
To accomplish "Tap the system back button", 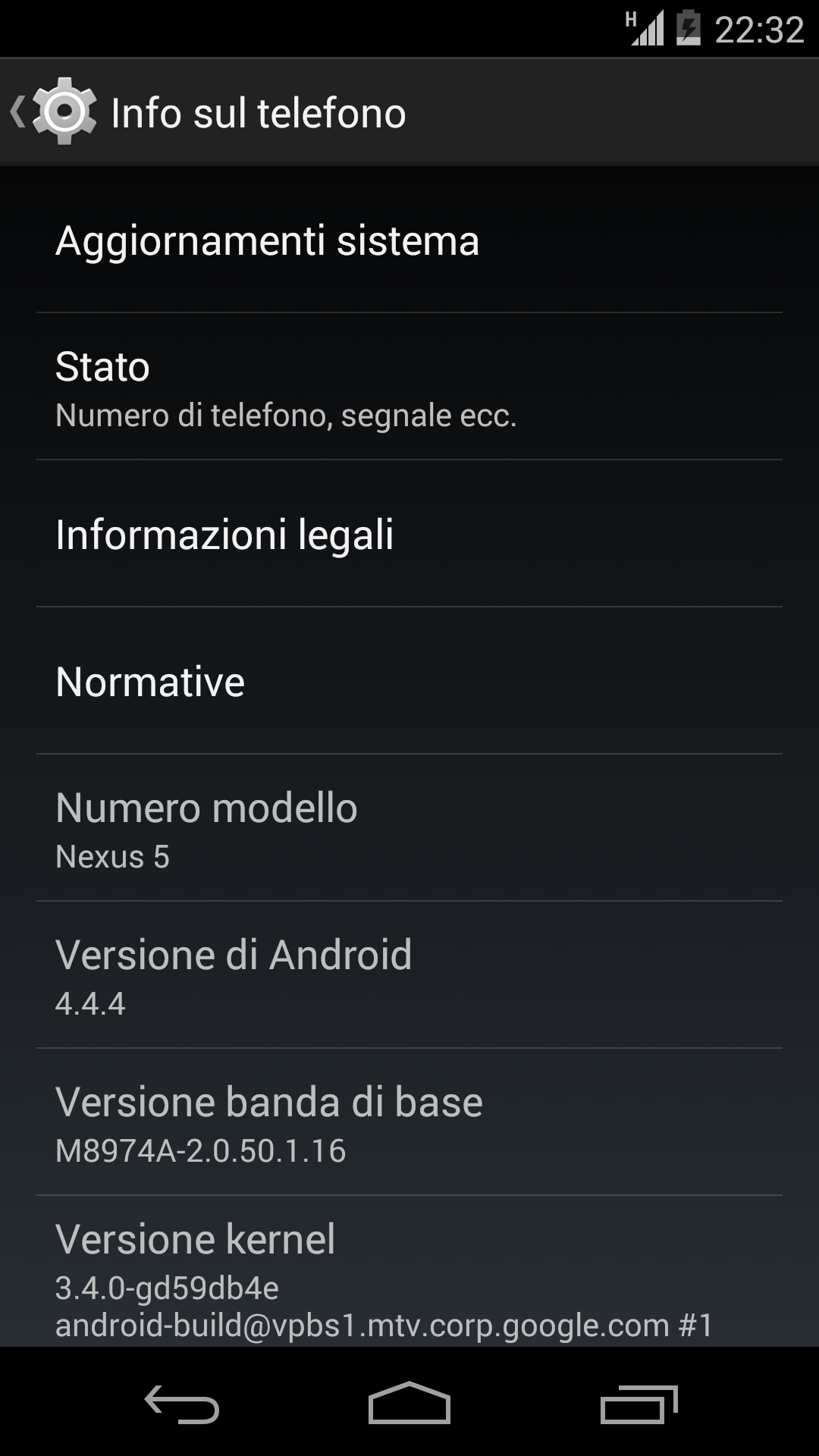I will 182,1403.
